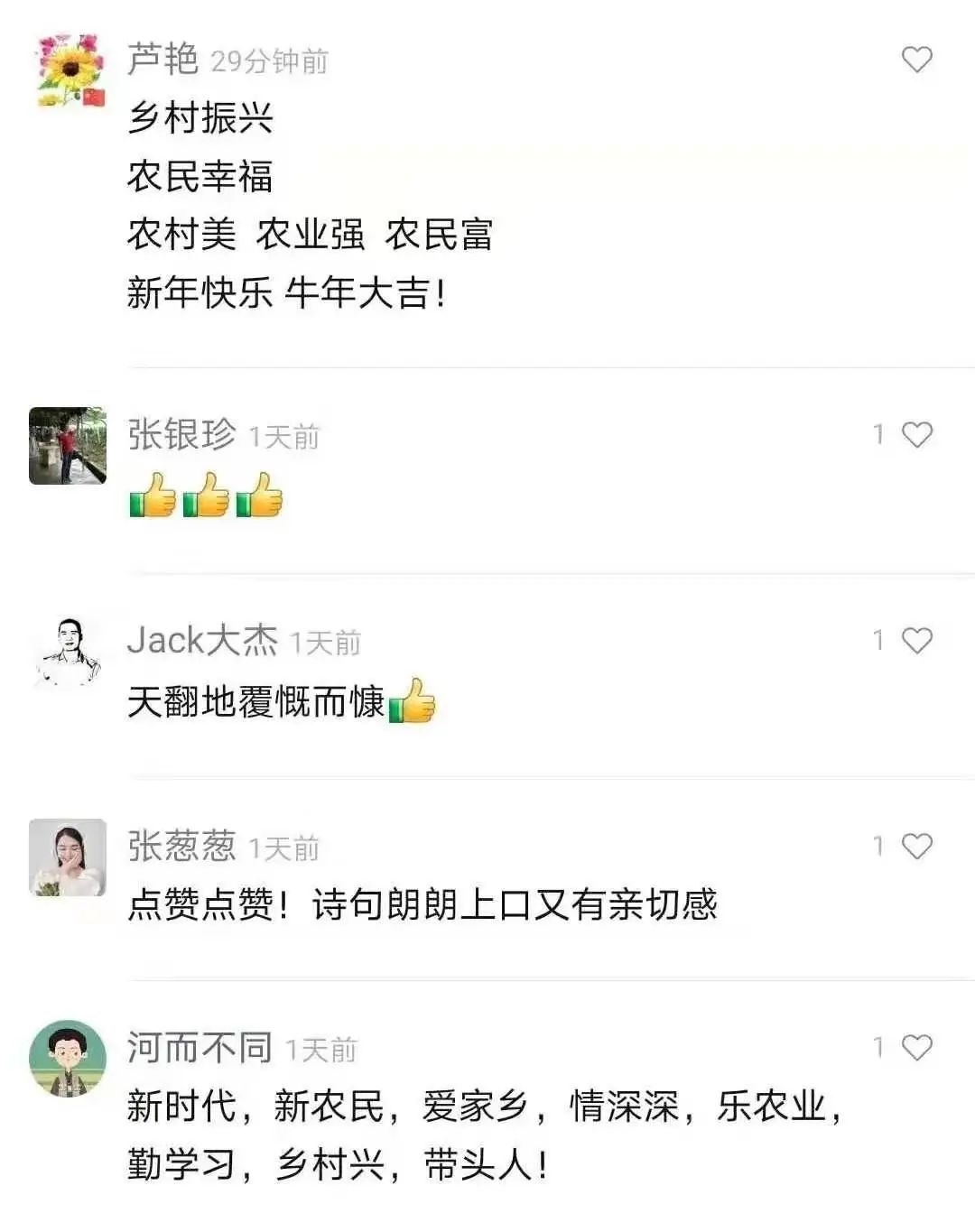The width and height of the screenshot is (975, 1232).
Task: View Jack大杰's avatar
Action: pyautogui.click(x=68, y=652)
